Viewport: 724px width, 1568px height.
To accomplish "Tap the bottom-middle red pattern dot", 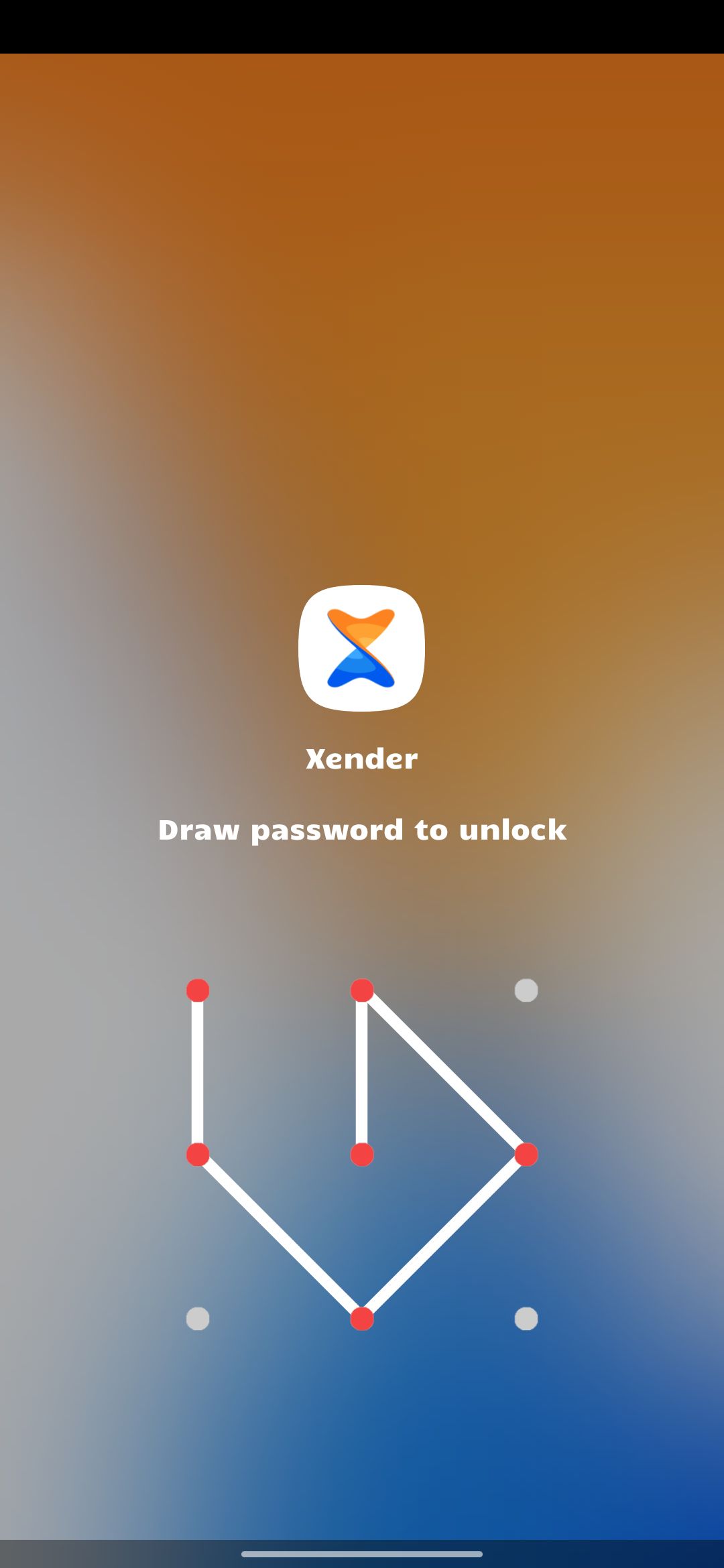I will pyautogui.click(x=362, y=1319).
